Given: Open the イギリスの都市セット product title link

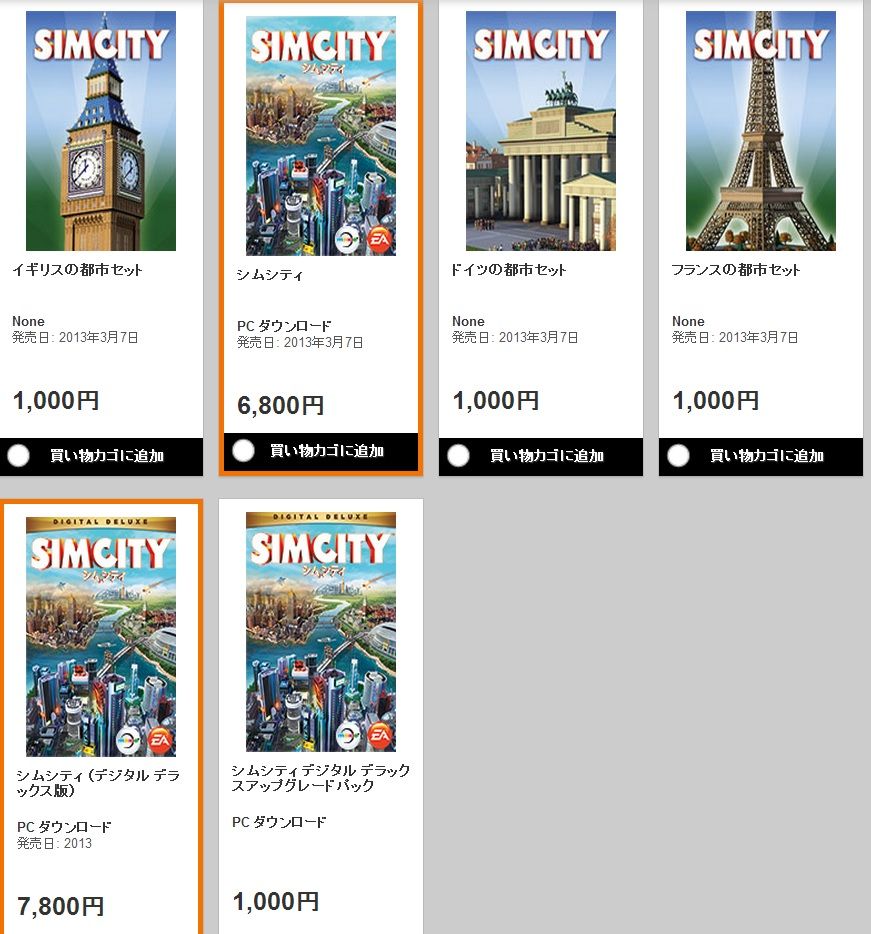Looking at the screenshot, I should 56,268.
